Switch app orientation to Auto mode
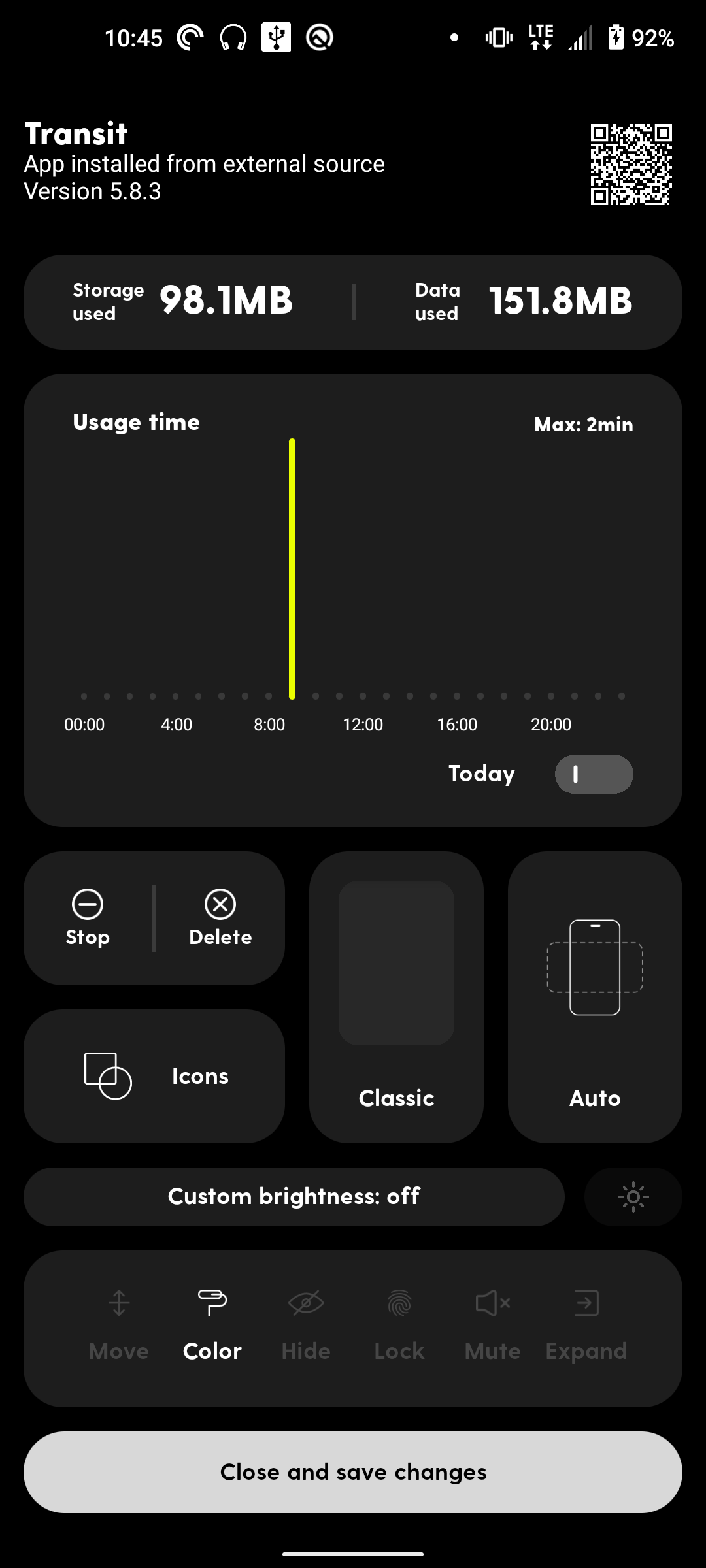The height and width of the screenshot is (1568, 706). (x=594, y=993)
